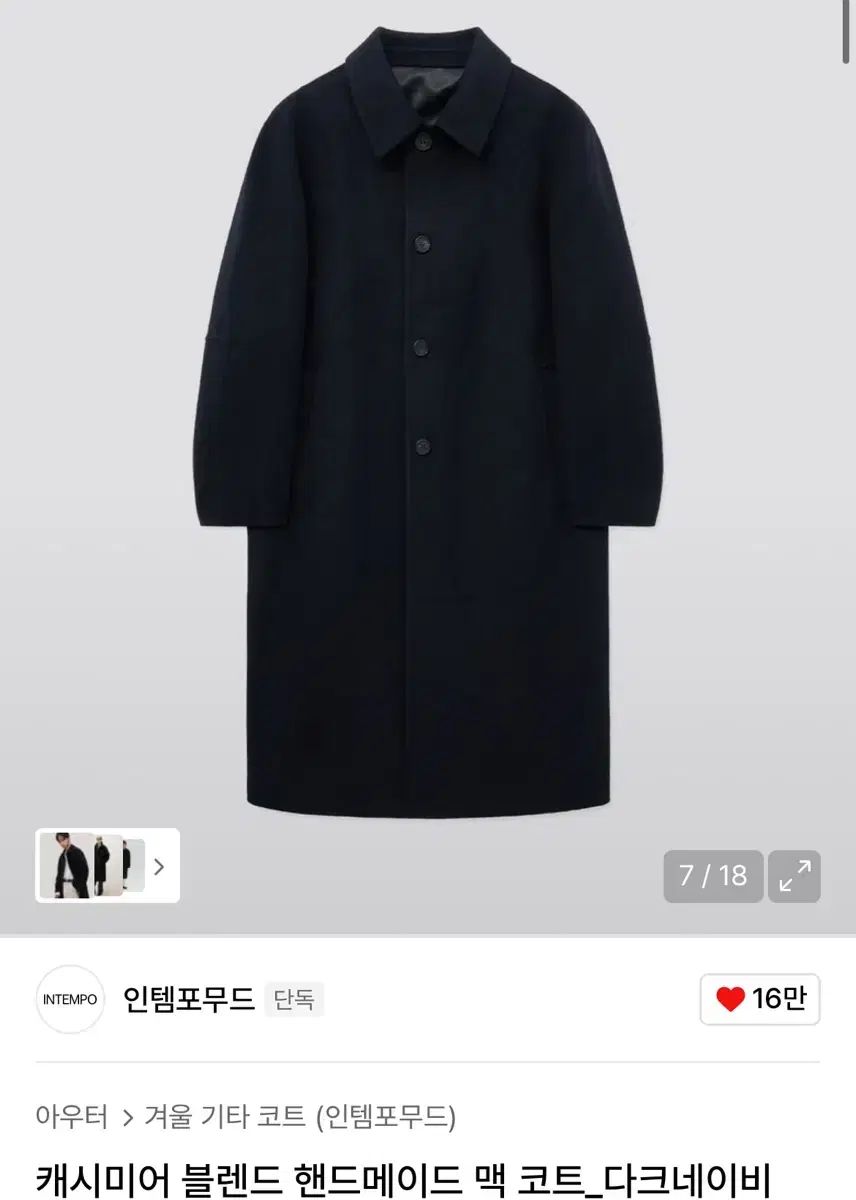Tap the INTEMPO brand logo
The image size is (856, 1200).
pos(70,999)
